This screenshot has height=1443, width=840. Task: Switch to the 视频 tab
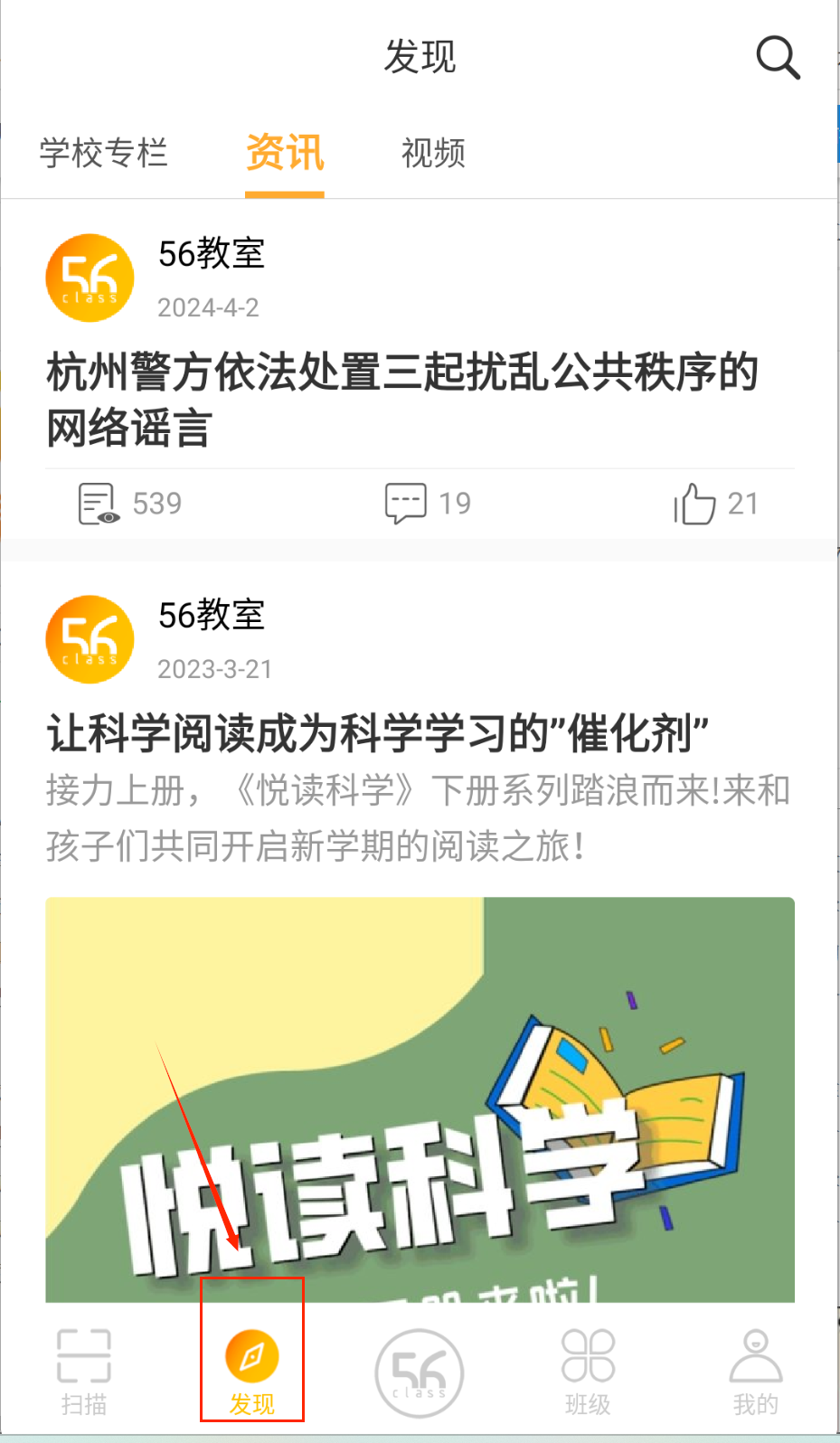point(433,153)
